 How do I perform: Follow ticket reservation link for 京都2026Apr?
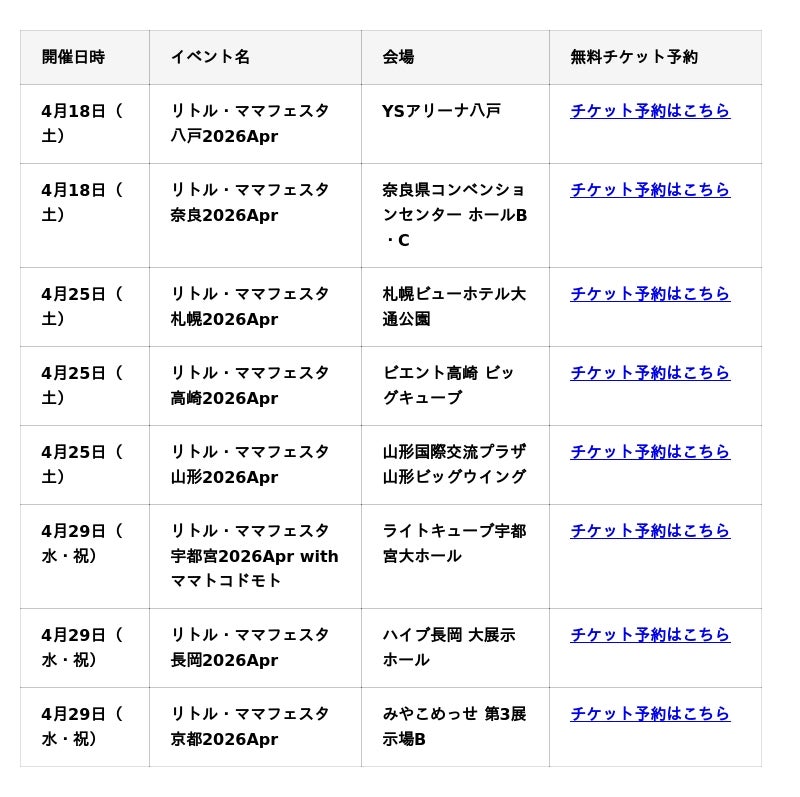(x=650, y=714)
